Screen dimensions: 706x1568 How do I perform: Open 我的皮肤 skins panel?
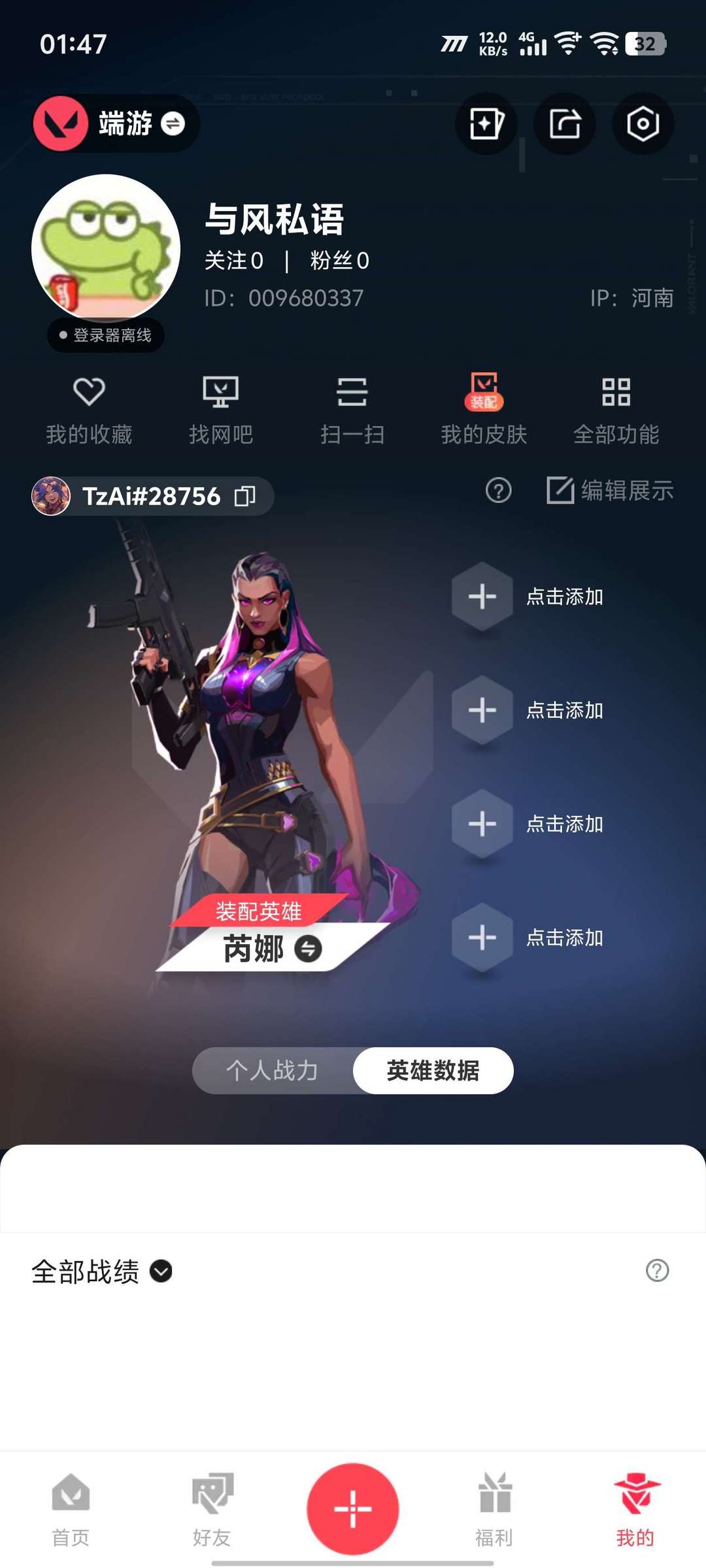coord(484,408)
